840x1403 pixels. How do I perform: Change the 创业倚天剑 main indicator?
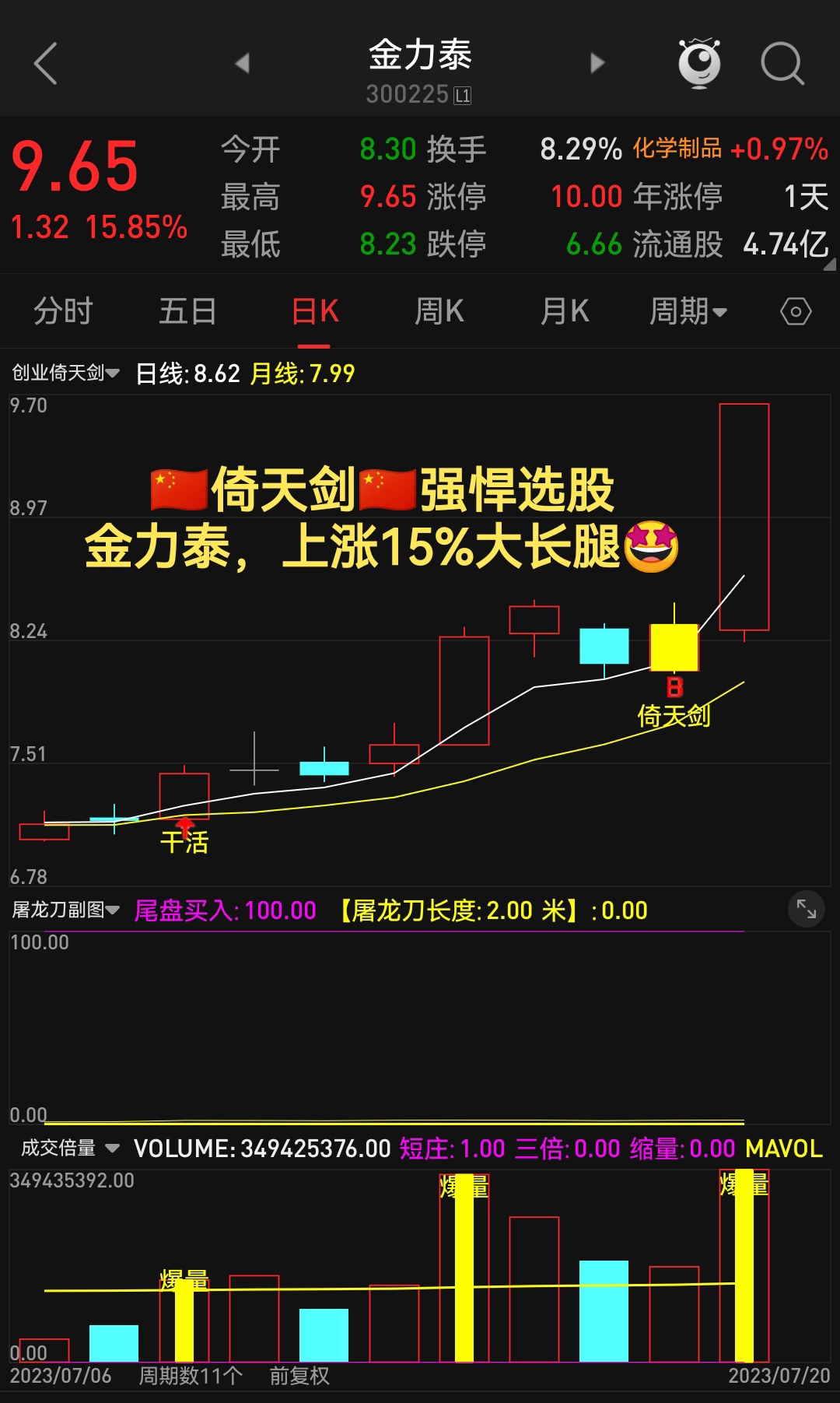[x=66, y=374]
